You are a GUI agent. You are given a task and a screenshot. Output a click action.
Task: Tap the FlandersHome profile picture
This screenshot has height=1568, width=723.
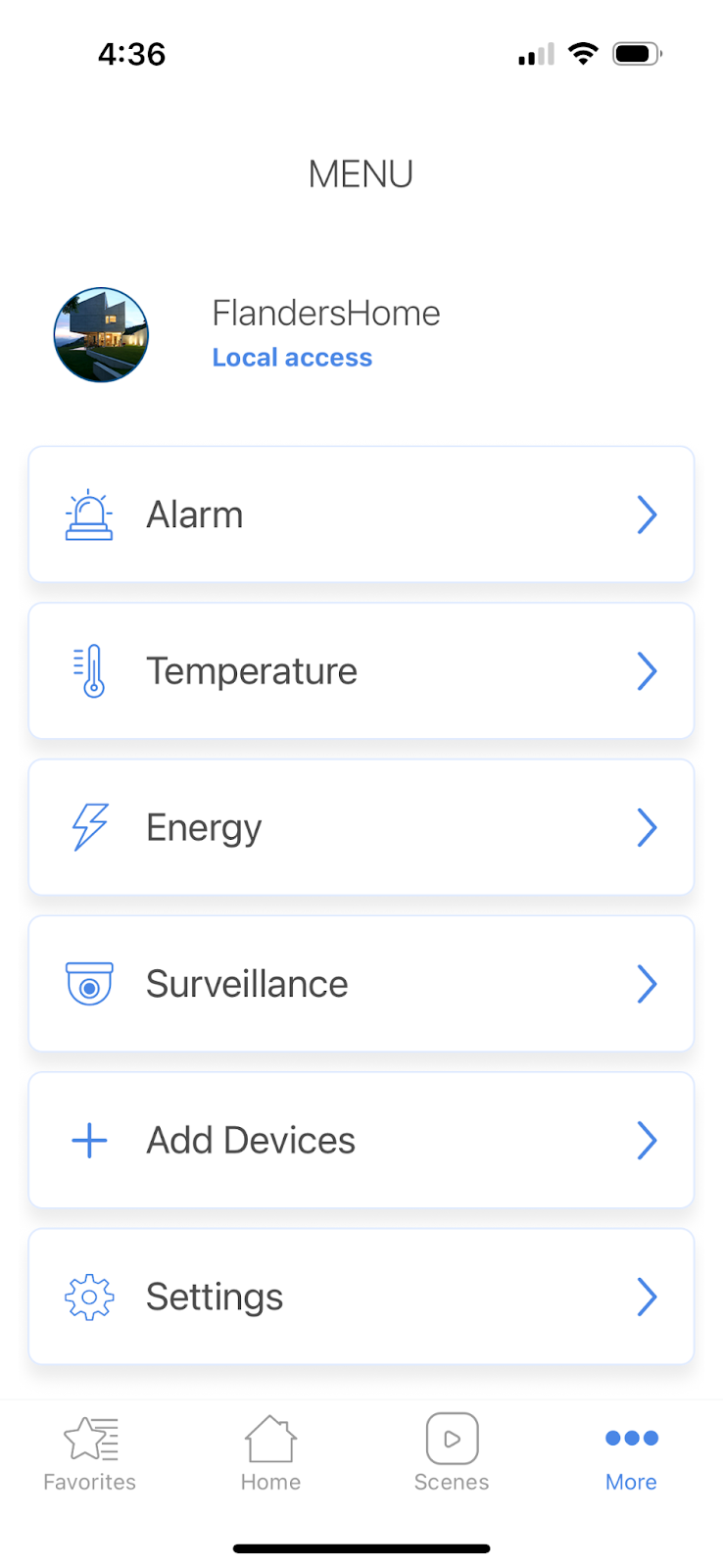pos(101,335)
